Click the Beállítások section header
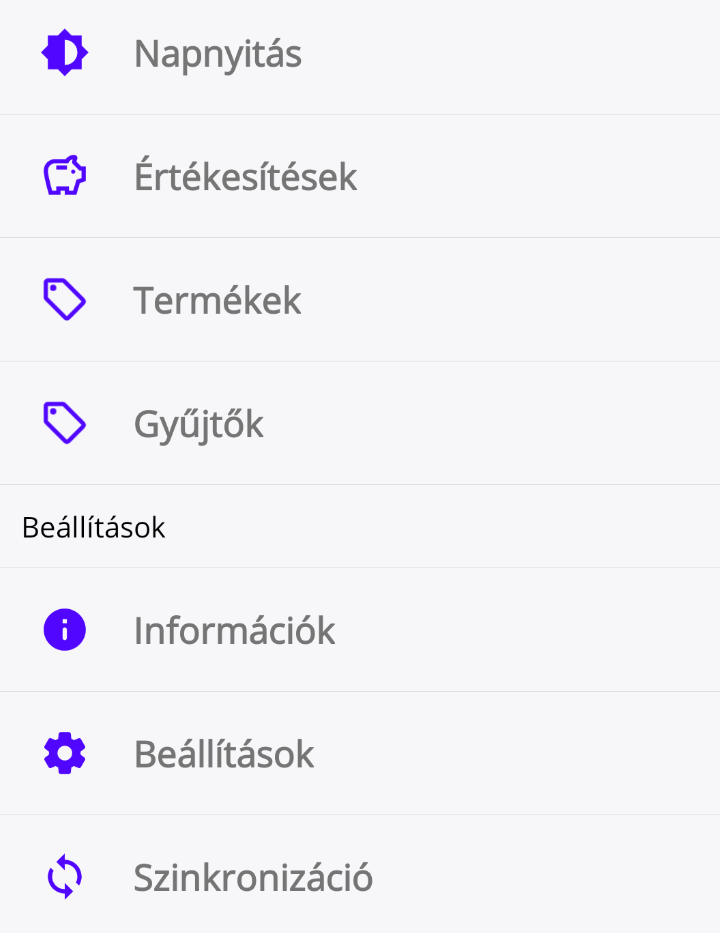 (x=93, y=527)
